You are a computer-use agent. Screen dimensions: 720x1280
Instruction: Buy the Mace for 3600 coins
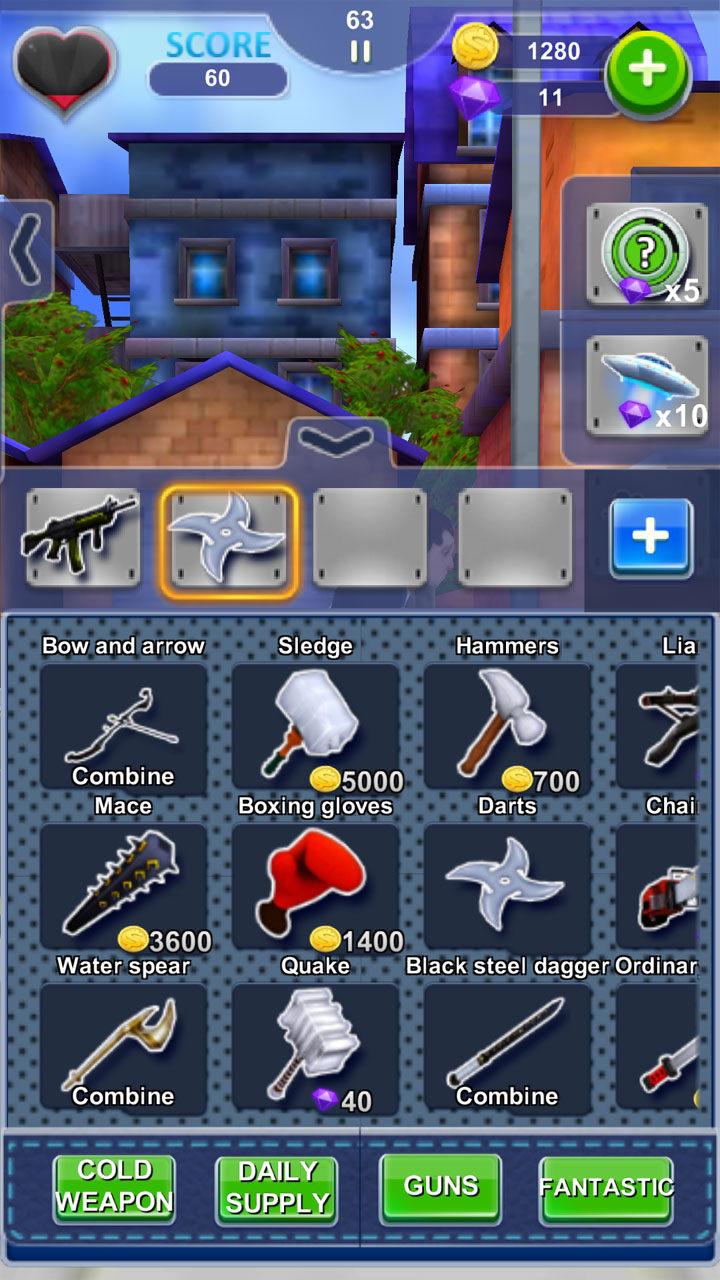click(x=123, y=888)
